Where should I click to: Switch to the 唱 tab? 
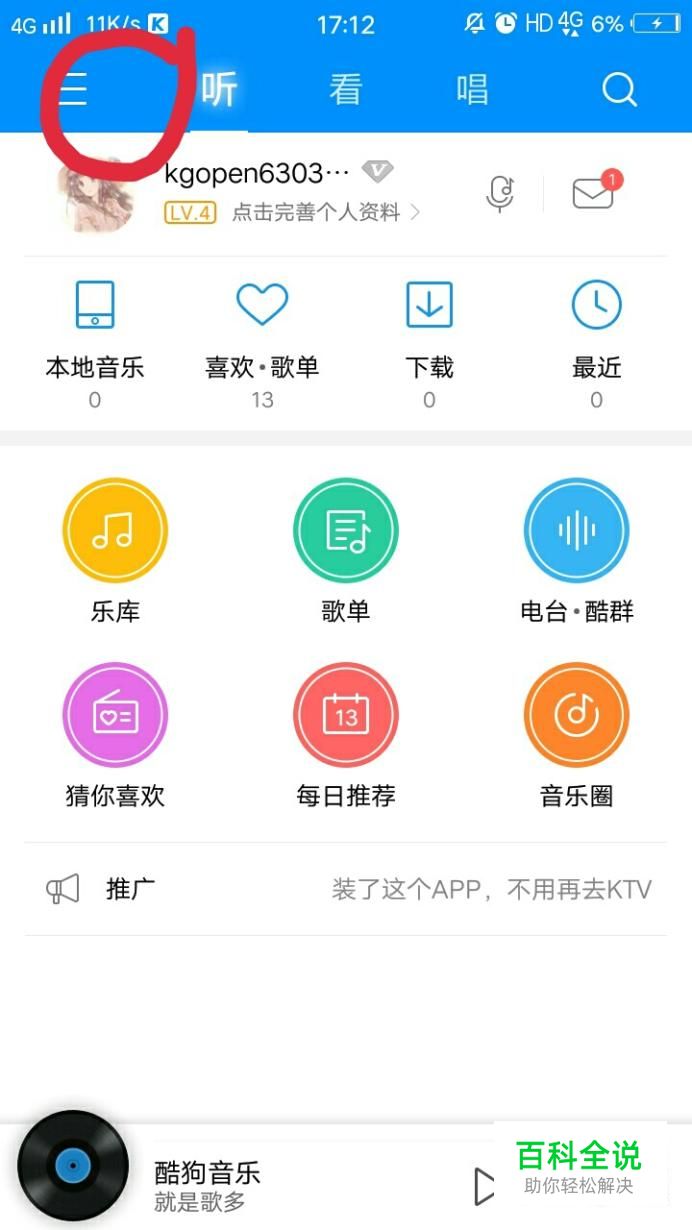click(472, 90)
